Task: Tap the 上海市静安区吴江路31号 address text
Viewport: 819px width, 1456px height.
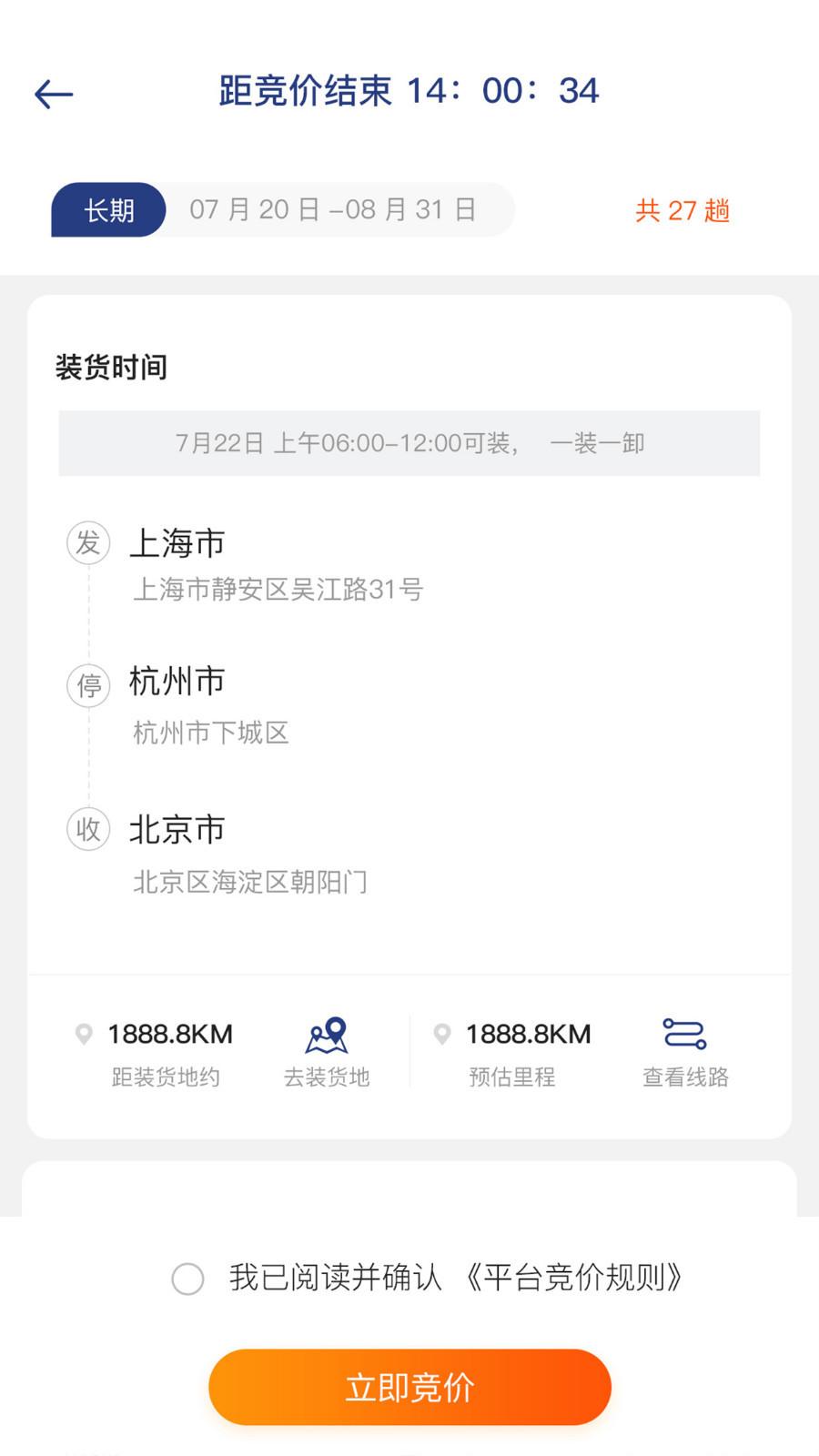Action: [x=278, y=590]
